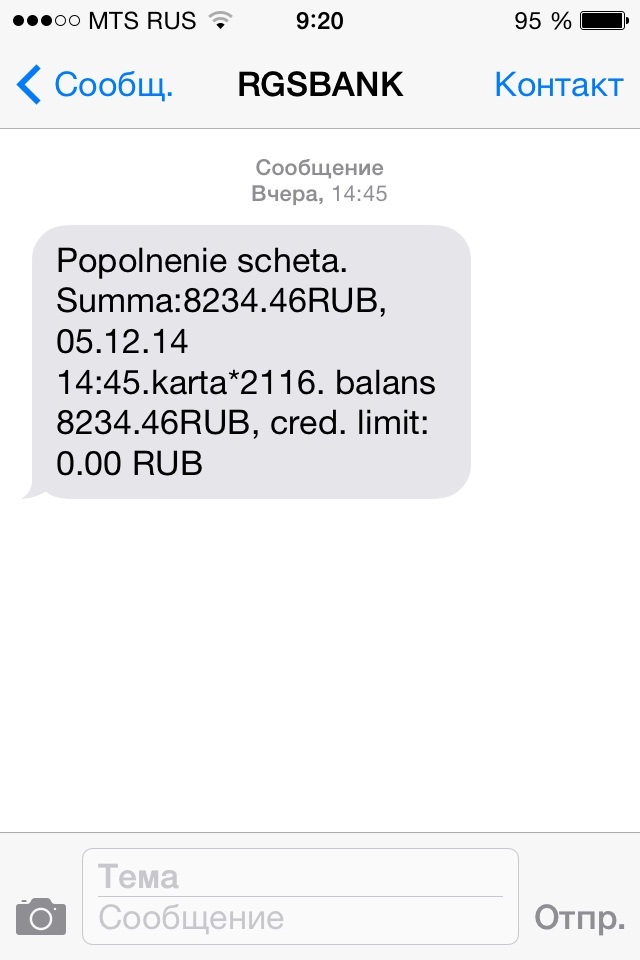Tap the Сообщение text field
The width and height of the screenshot is (640, 960).
click(x=300, y=917)
